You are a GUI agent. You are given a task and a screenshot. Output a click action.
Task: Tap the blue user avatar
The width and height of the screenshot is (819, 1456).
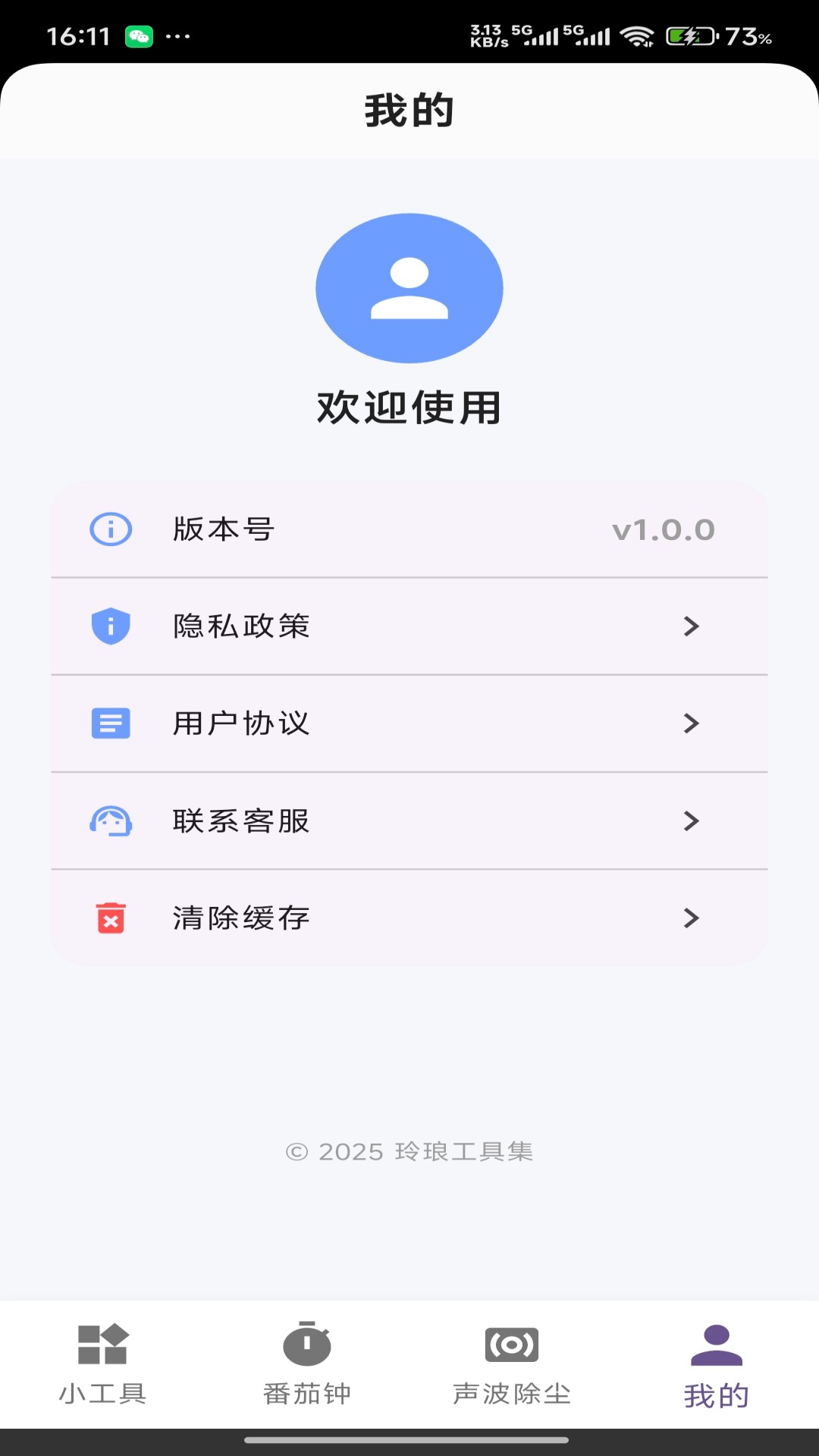pos(409,289)
